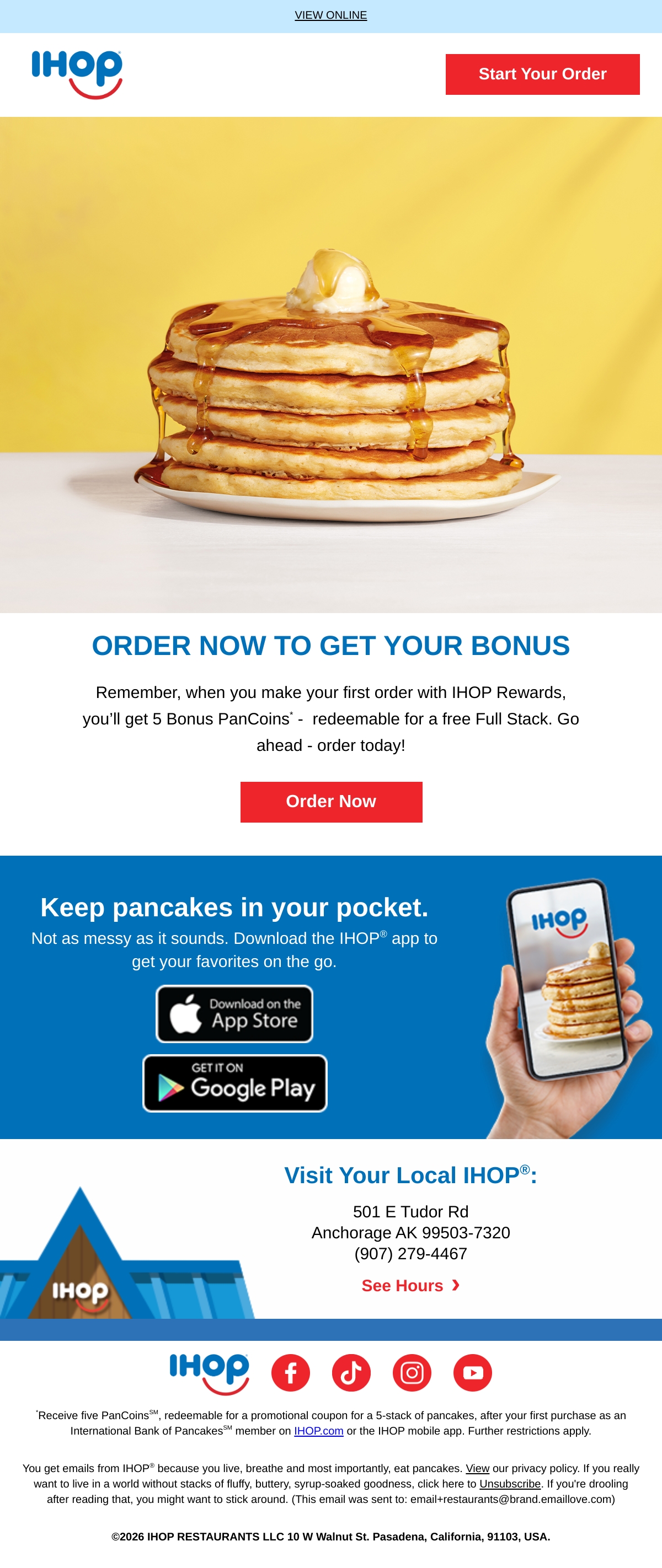Screen dimensions: 662x1568
Task: Click the Unsubscribe link
Action: (510, 1484)
